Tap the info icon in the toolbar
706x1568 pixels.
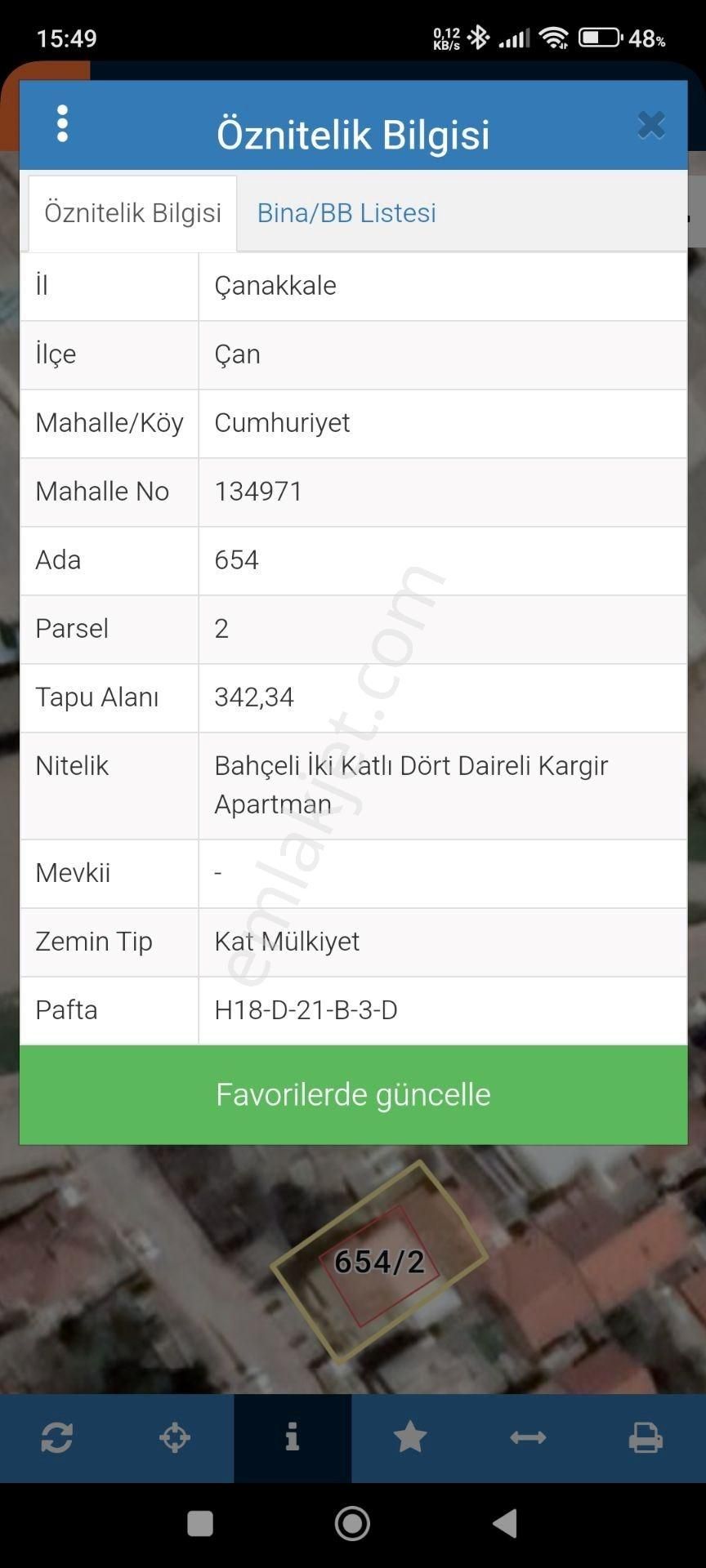point(293,1437)
